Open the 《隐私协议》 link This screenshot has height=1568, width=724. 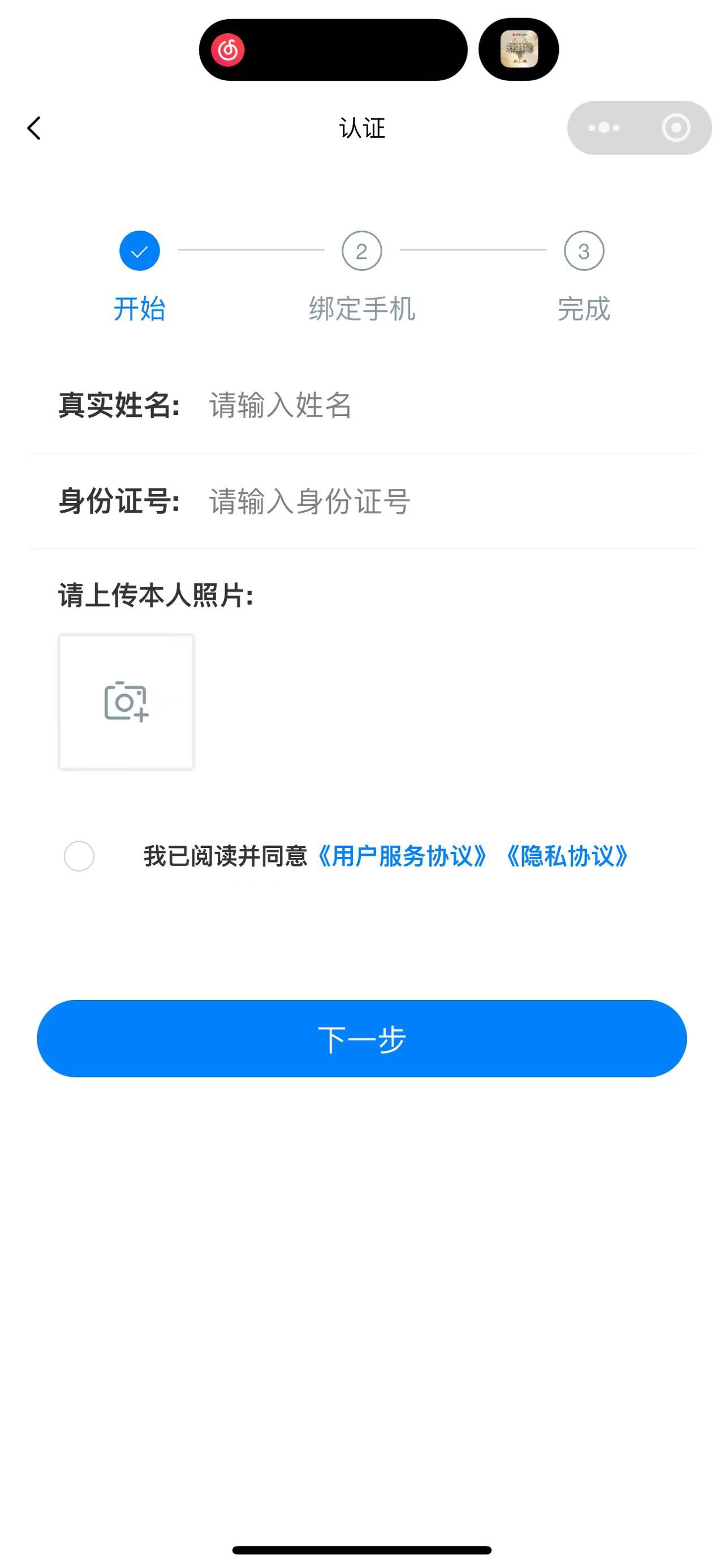pos(566,856)
